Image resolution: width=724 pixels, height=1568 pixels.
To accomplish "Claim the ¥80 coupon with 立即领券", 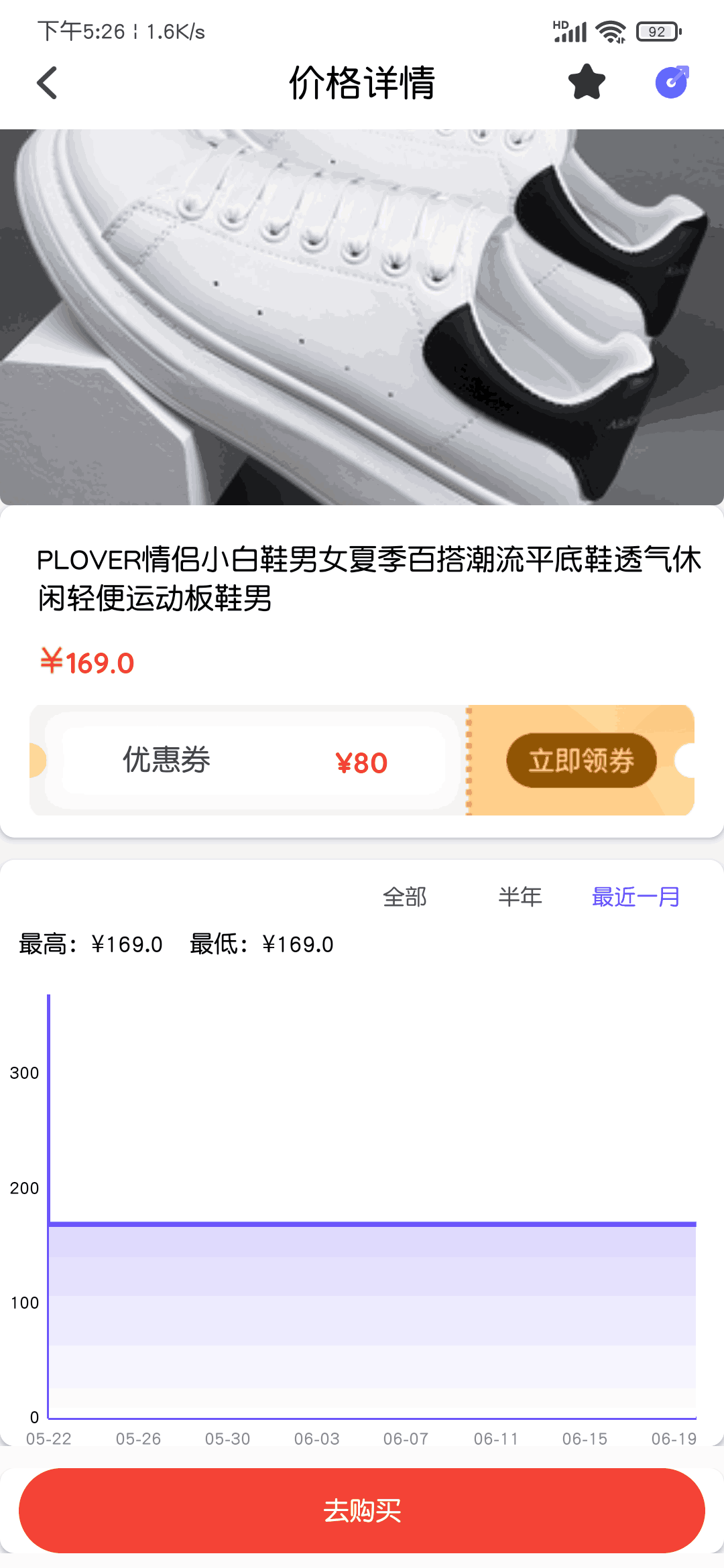I will tap(581, 761).
